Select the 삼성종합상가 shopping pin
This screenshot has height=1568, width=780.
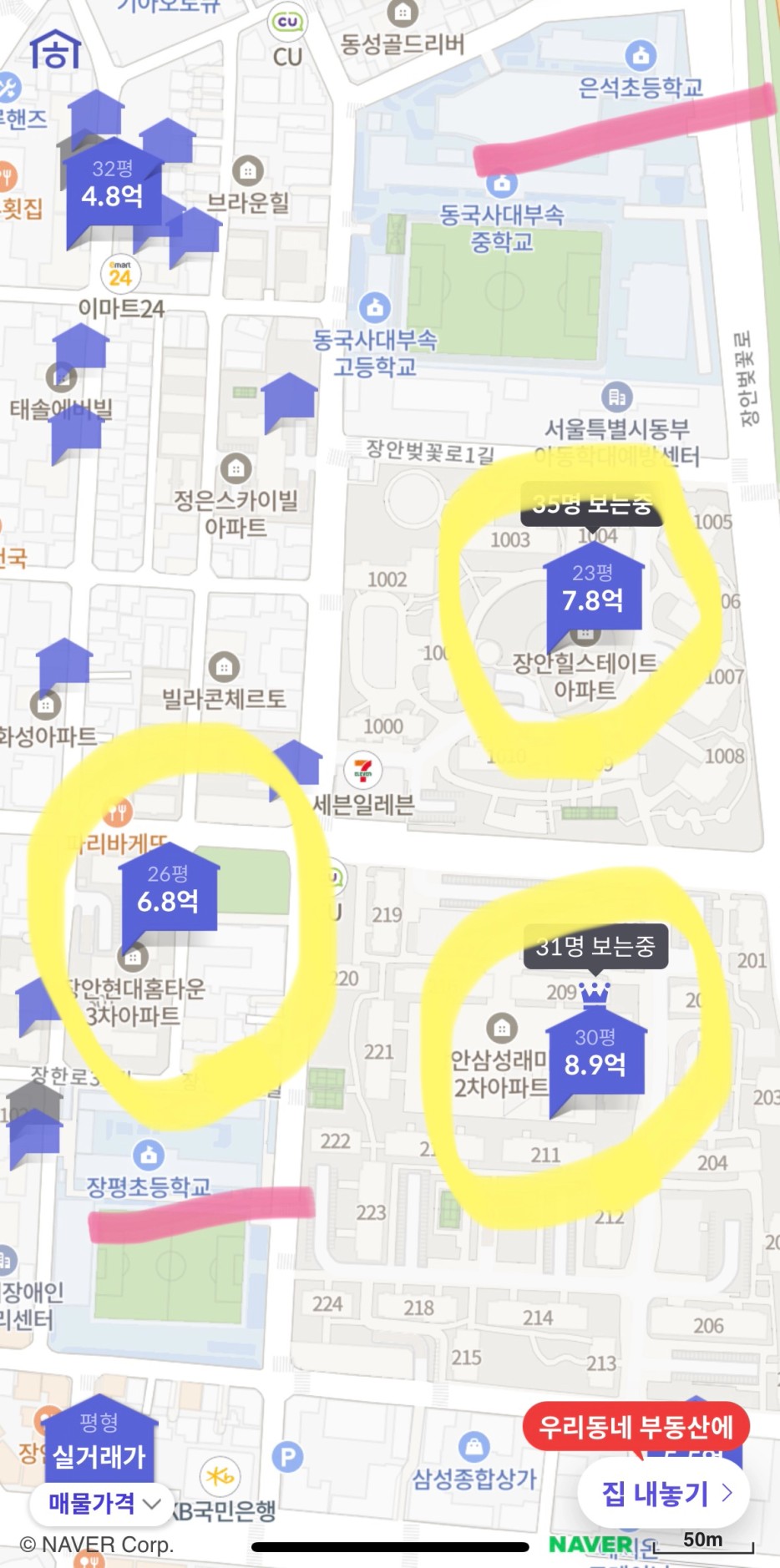point(474,1446)
